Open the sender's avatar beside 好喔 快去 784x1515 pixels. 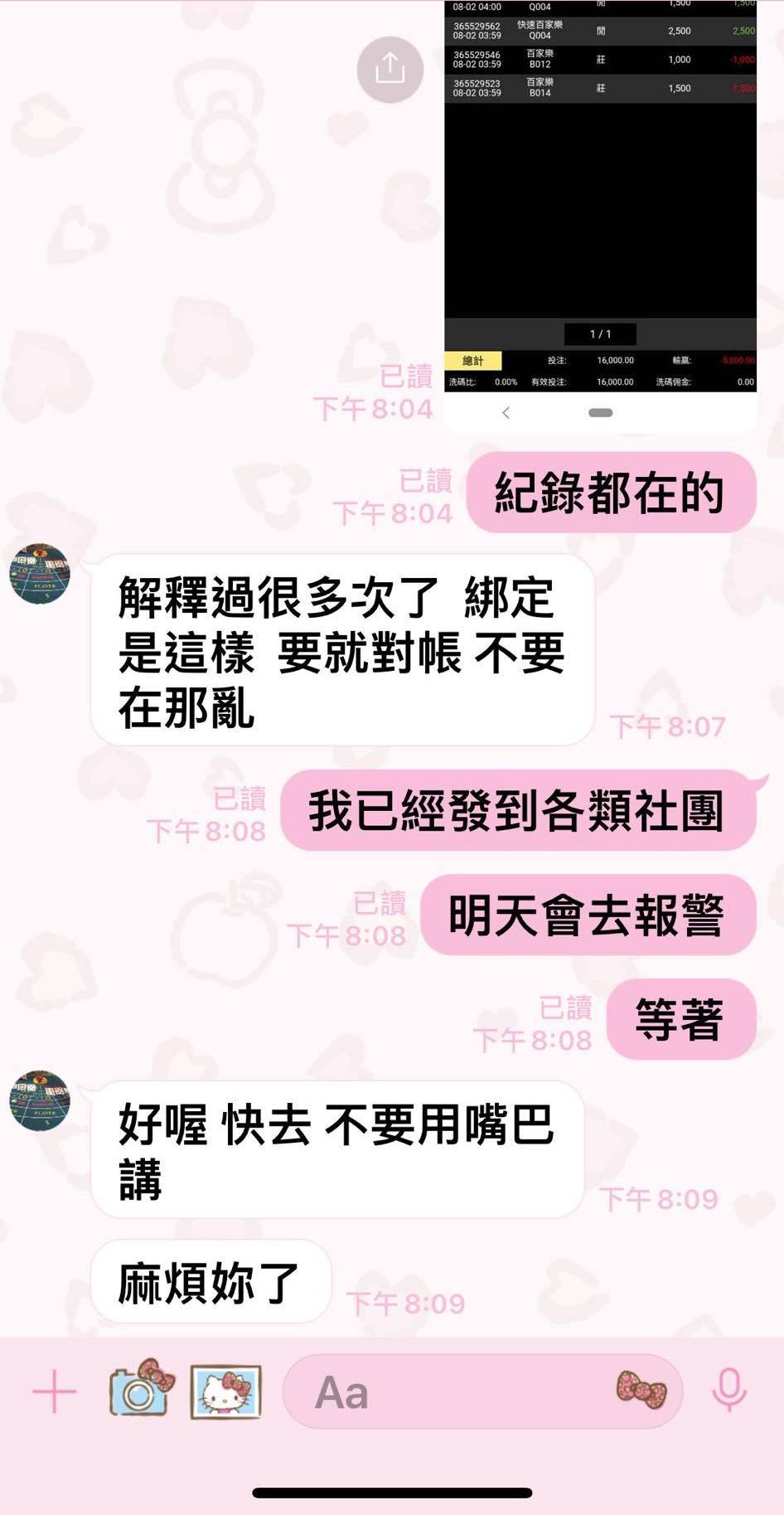point(40,1100)
